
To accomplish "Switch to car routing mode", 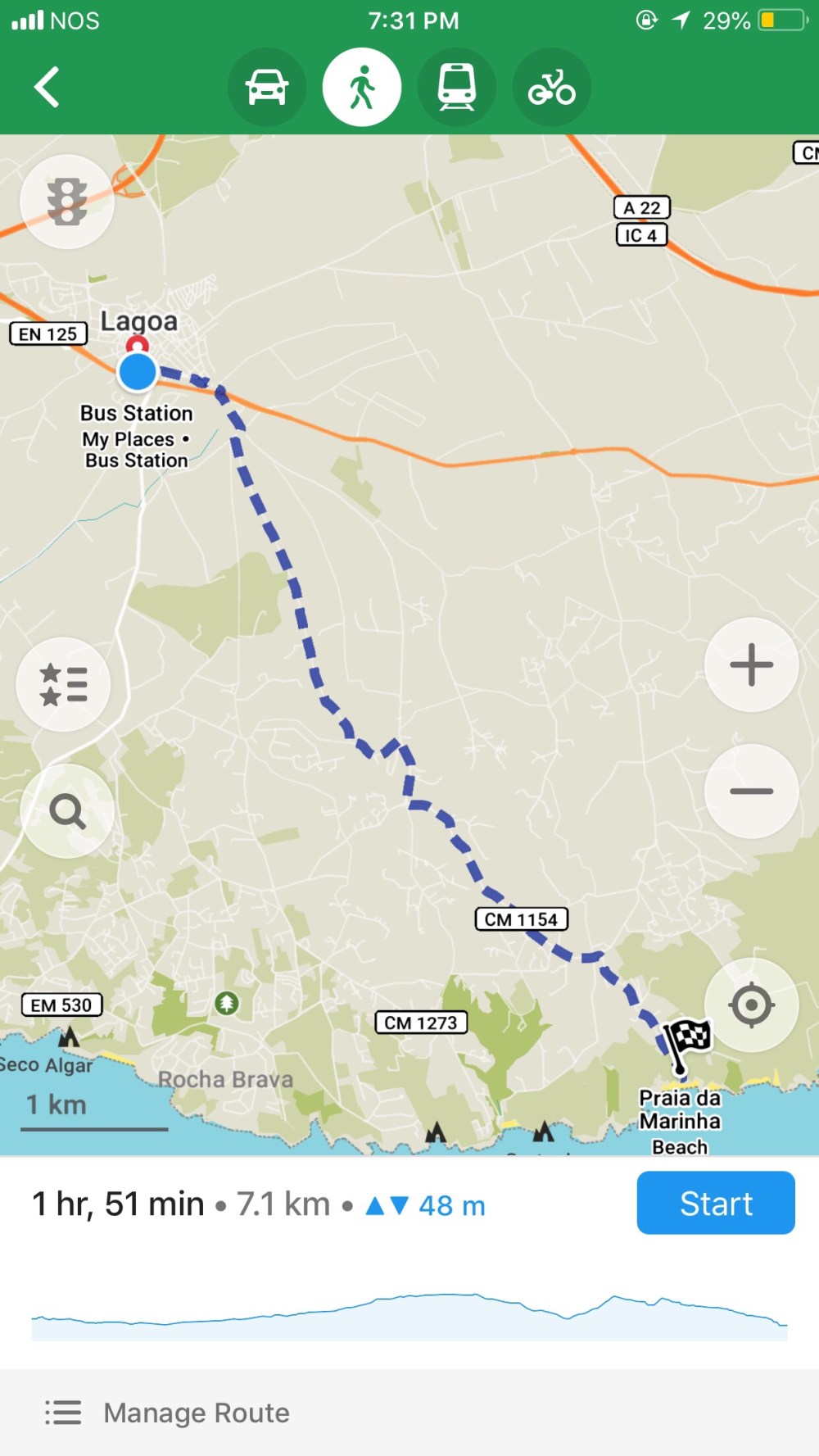I will point(267,87).
